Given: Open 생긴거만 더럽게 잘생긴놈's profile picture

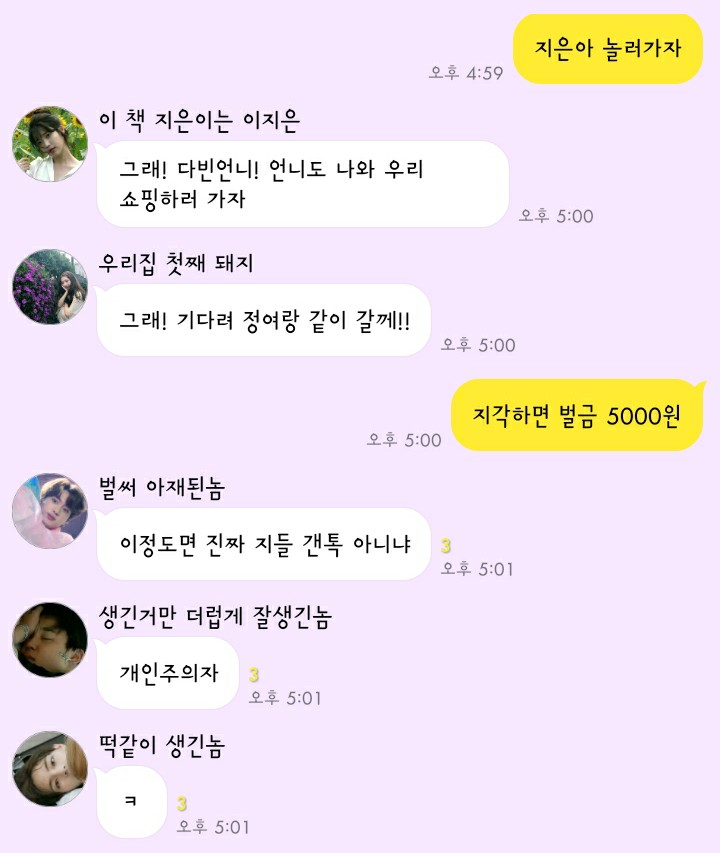Looking at the screenshot, I should click(x=50, y=640).
